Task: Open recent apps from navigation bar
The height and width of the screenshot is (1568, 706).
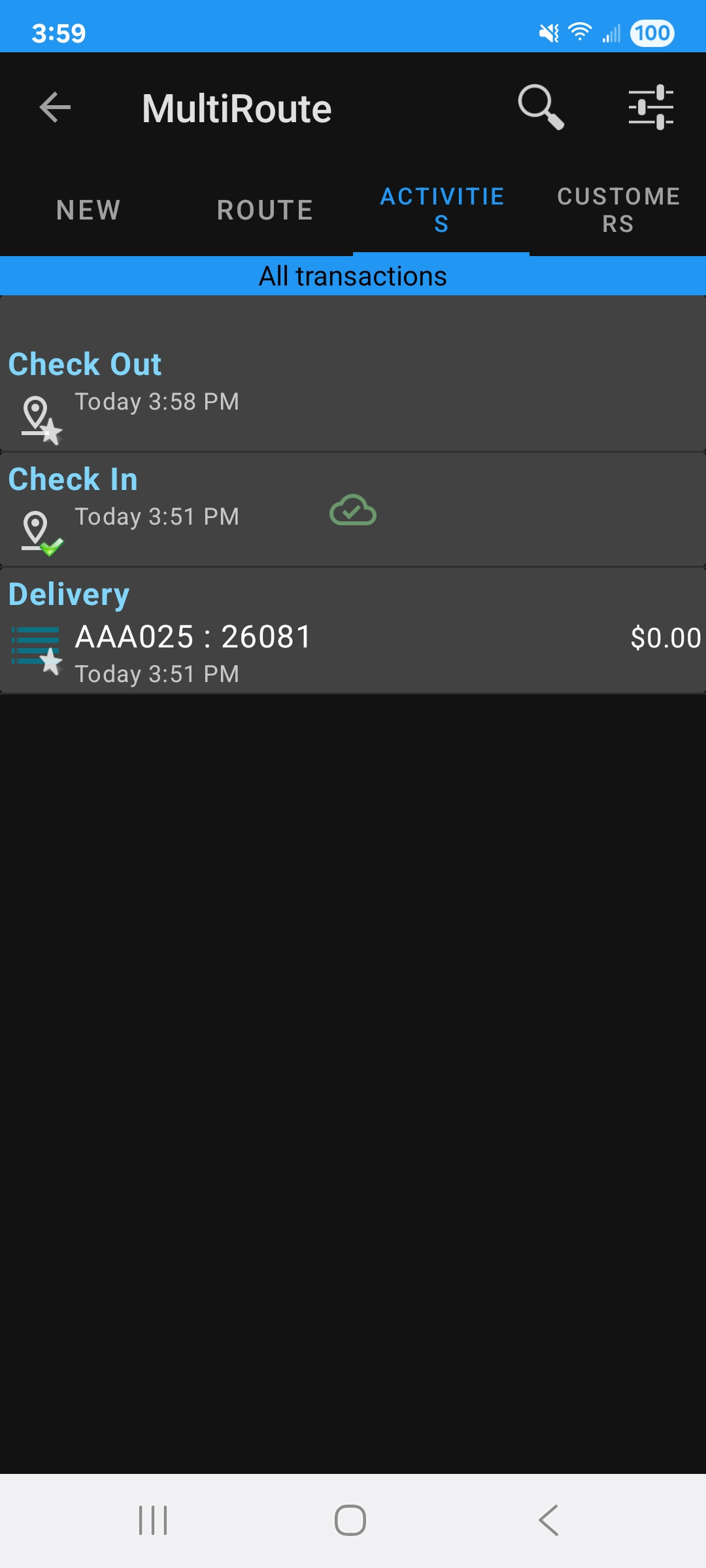Action: [x=152, y=1519]
